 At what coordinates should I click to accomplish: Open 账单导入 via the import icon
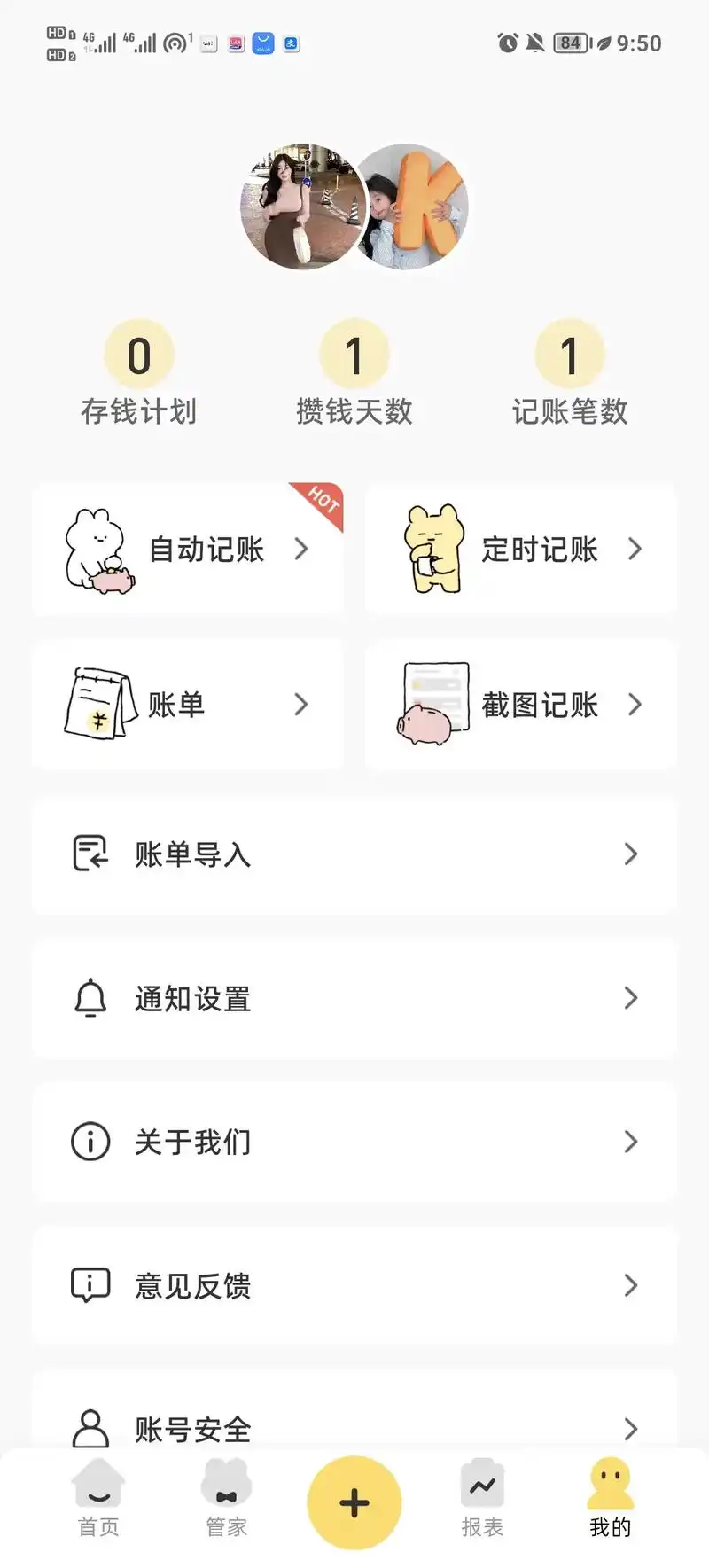pyautogui.click(x=90, y=854)
